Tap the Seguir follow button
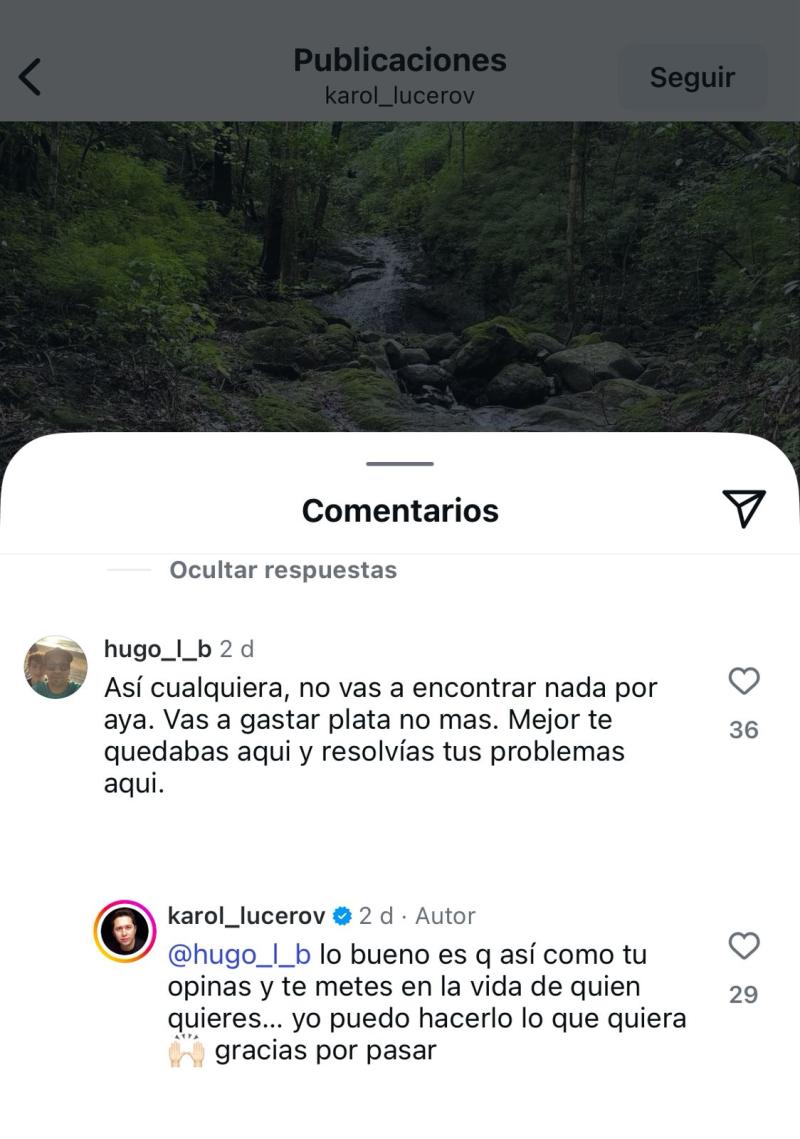This screenshot has width=800, height=1139. point(693,76)
